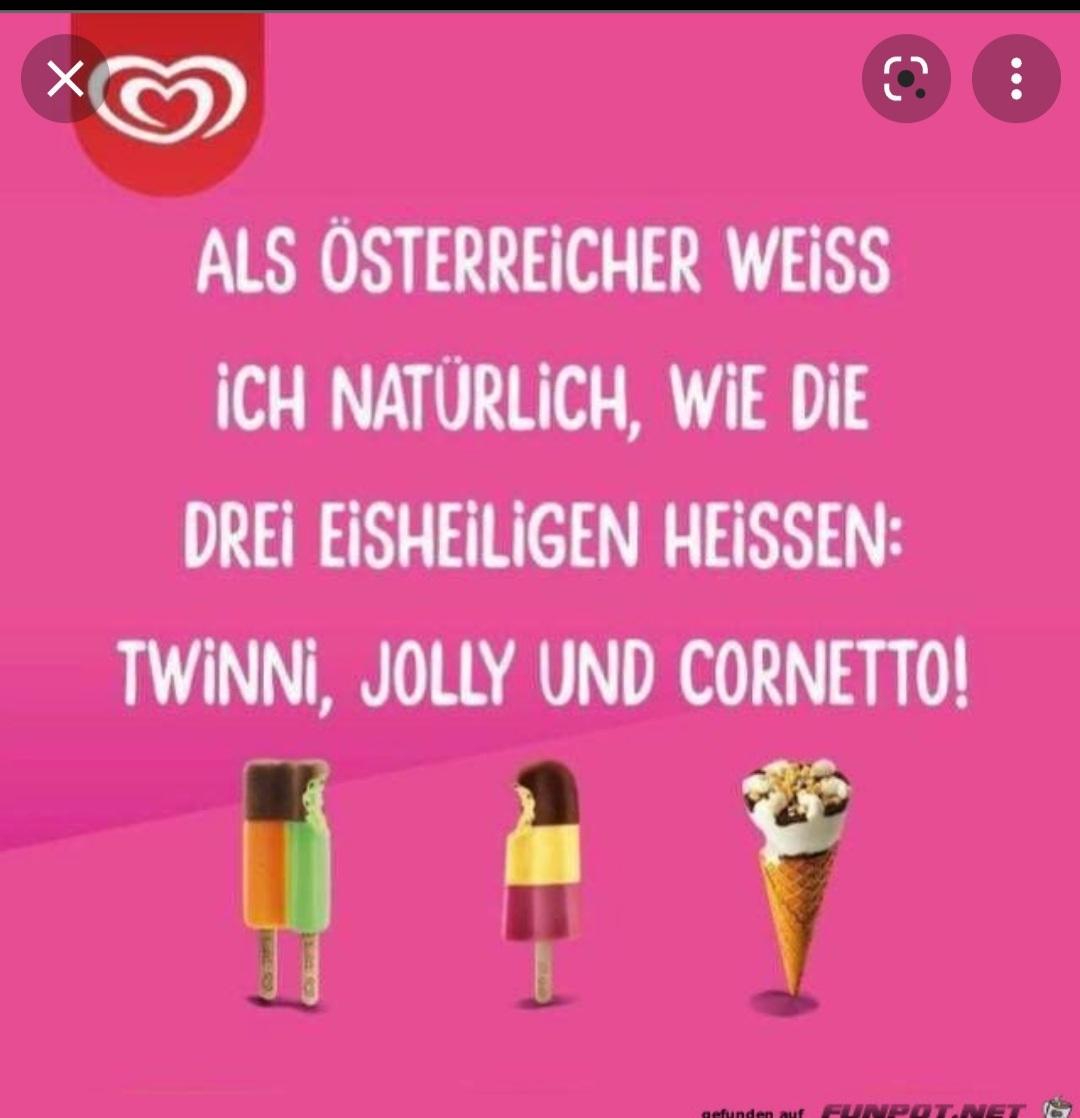
Task: Close the image viewer
Action: (65, 79)
